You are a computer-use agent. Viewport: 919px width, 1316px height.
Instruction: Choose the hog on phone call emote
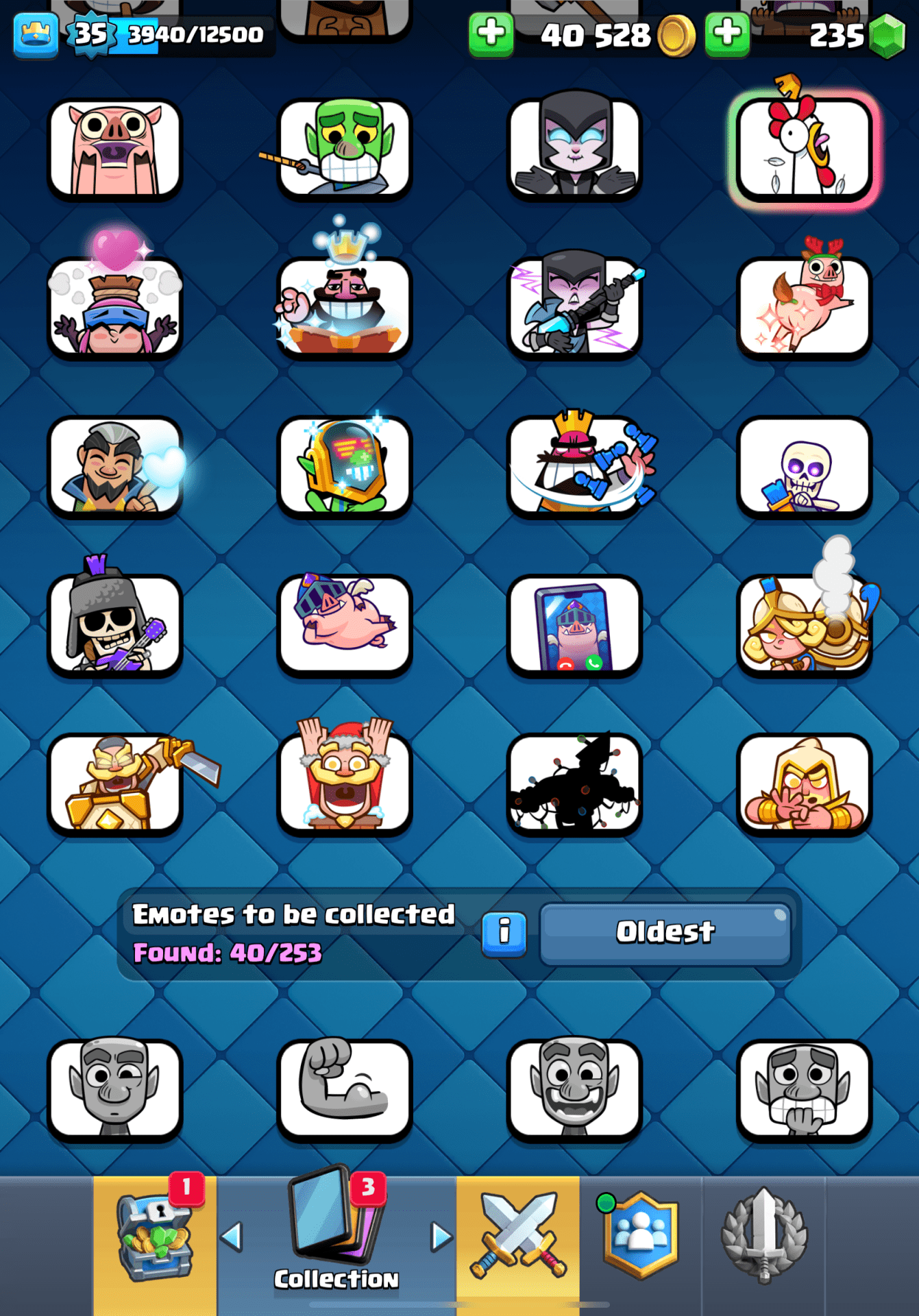click(x=574, y=625)
